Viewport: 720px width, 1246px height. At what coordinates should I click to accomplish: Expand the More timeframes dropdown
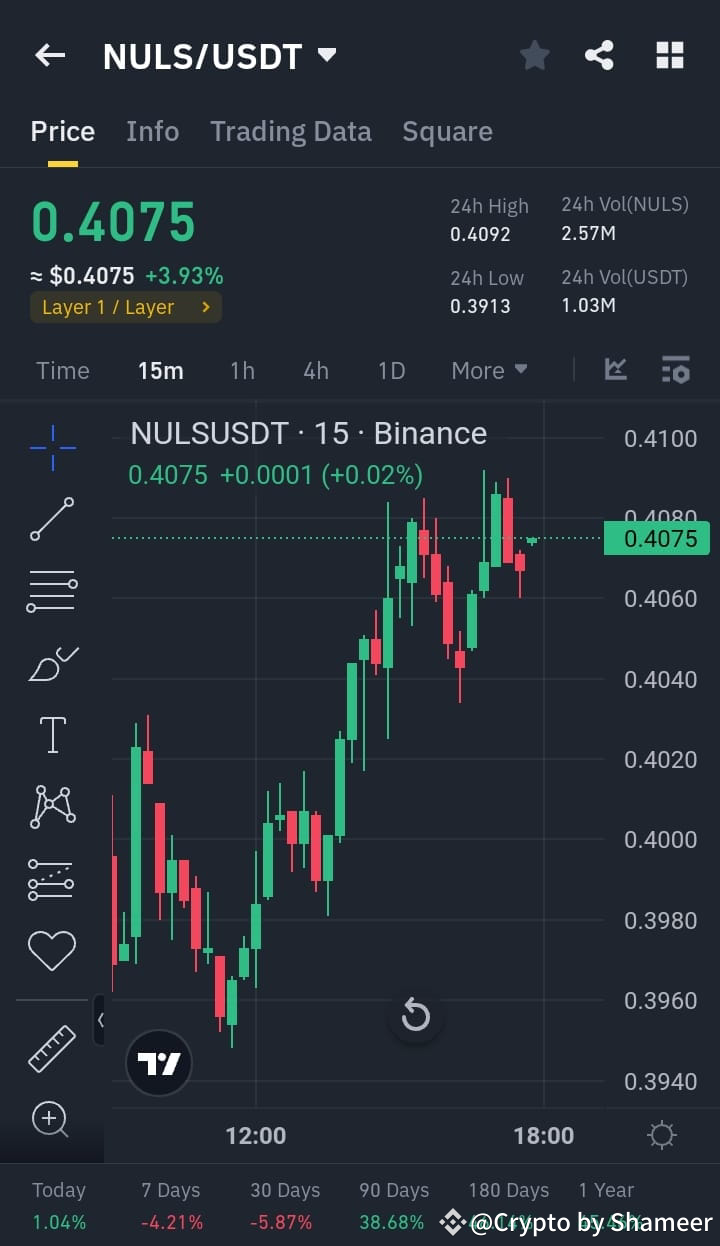pos(489,370)
